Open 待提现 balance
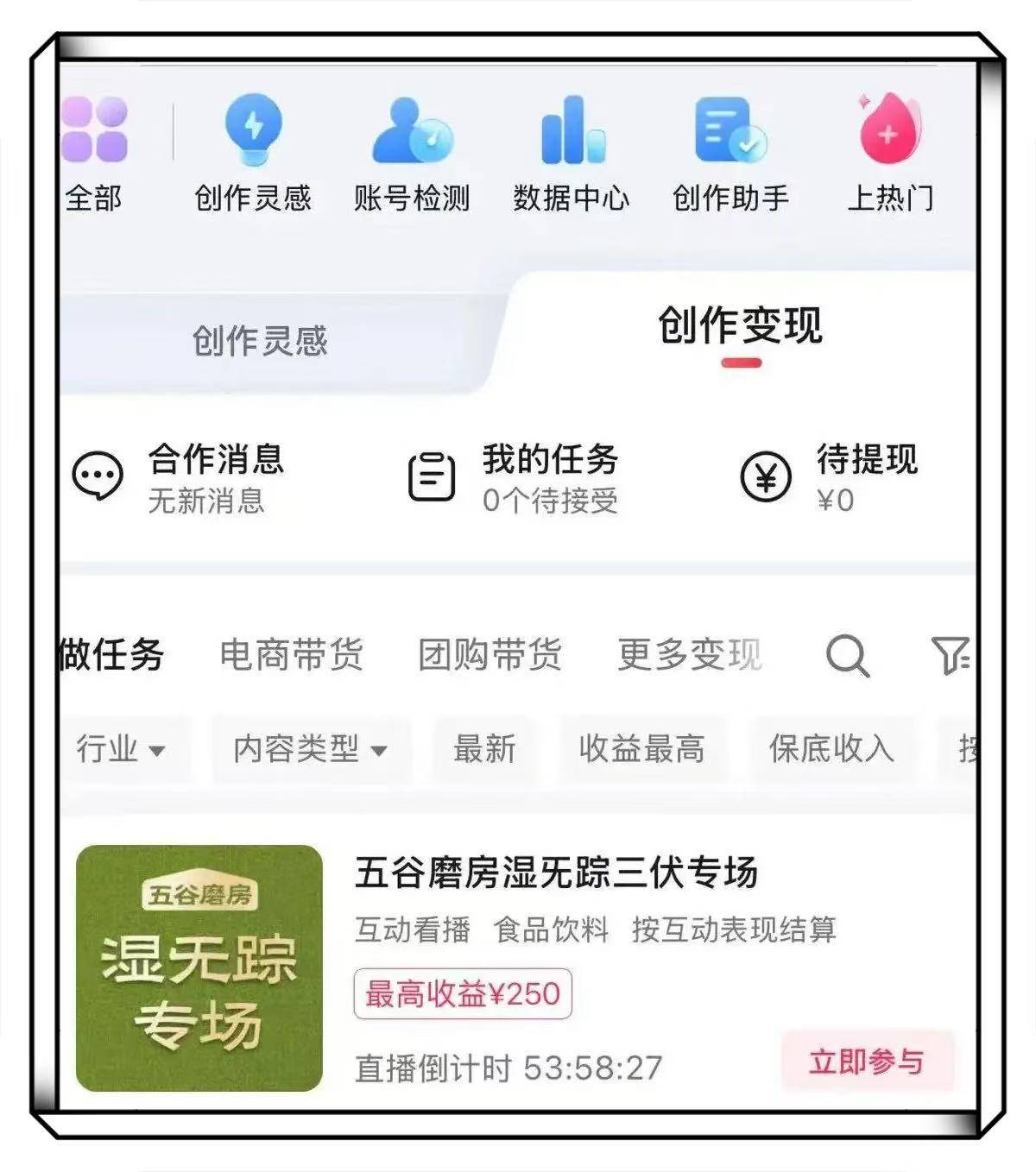Screen dimensions: 1036x1172 [831, 477]
